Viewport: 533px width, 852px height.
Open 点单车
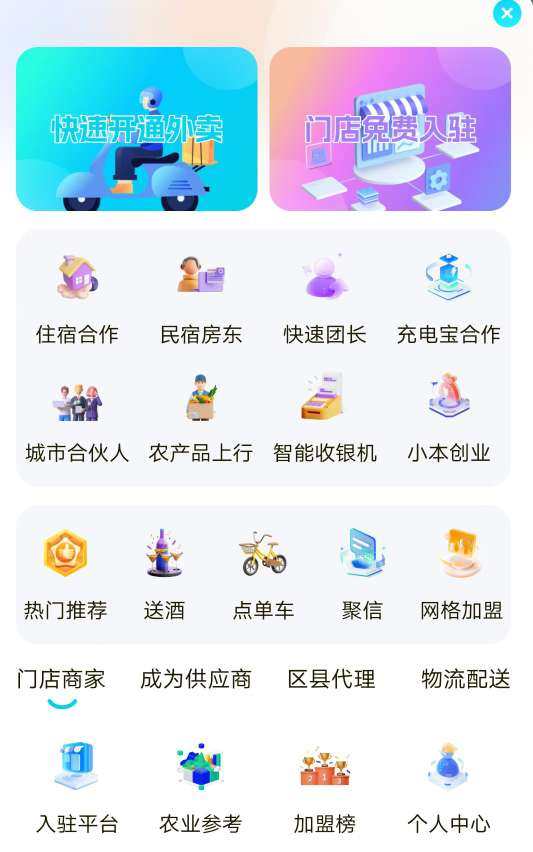pos(264,575)
